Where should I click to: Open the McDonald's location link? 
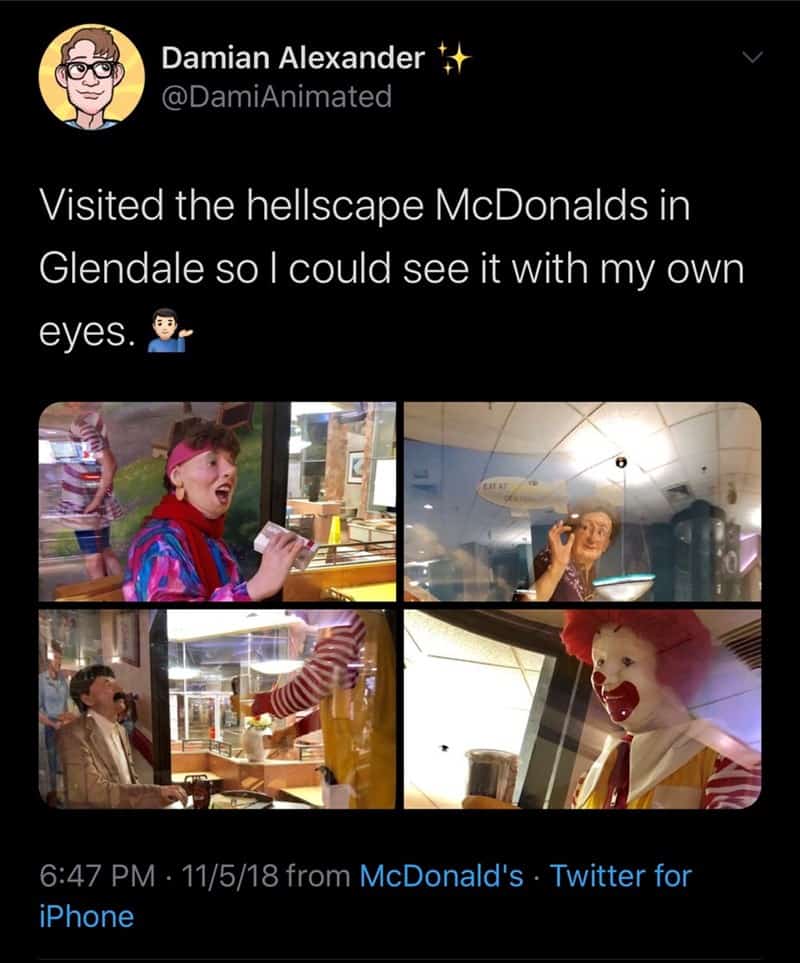coord(440,876)
